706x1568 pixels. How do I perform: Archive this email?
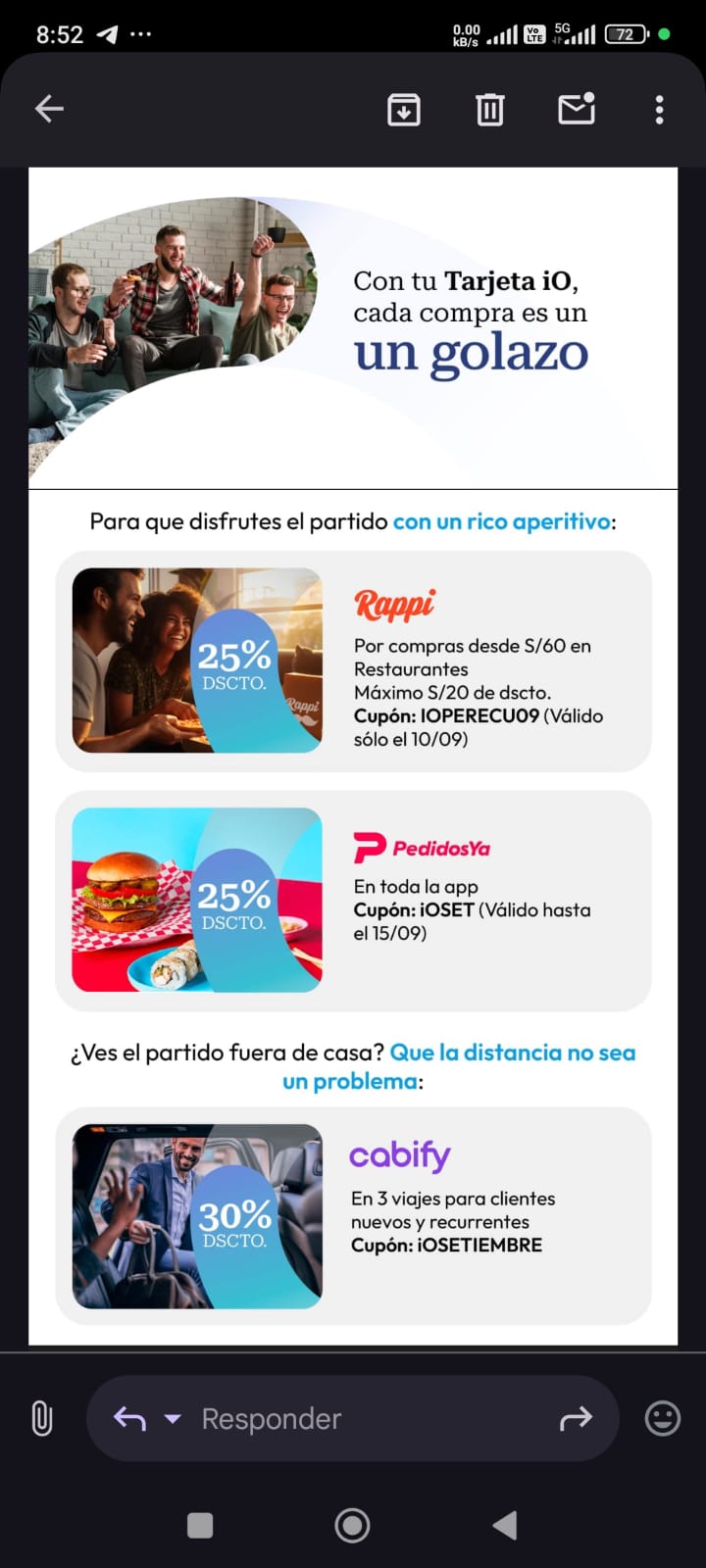[404, 109]
